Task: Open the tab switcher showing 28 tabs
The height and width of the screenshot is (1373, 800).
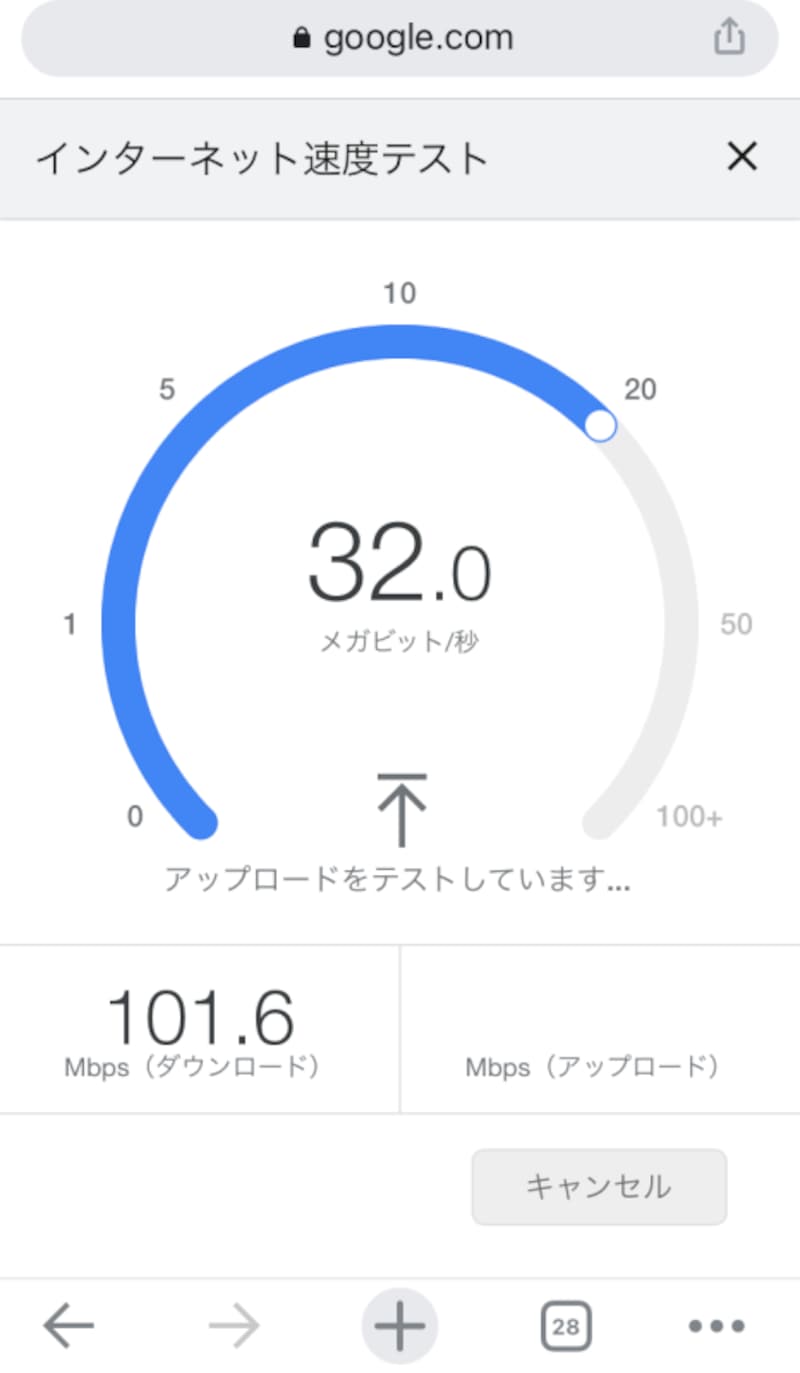Action: point(566,1327)
